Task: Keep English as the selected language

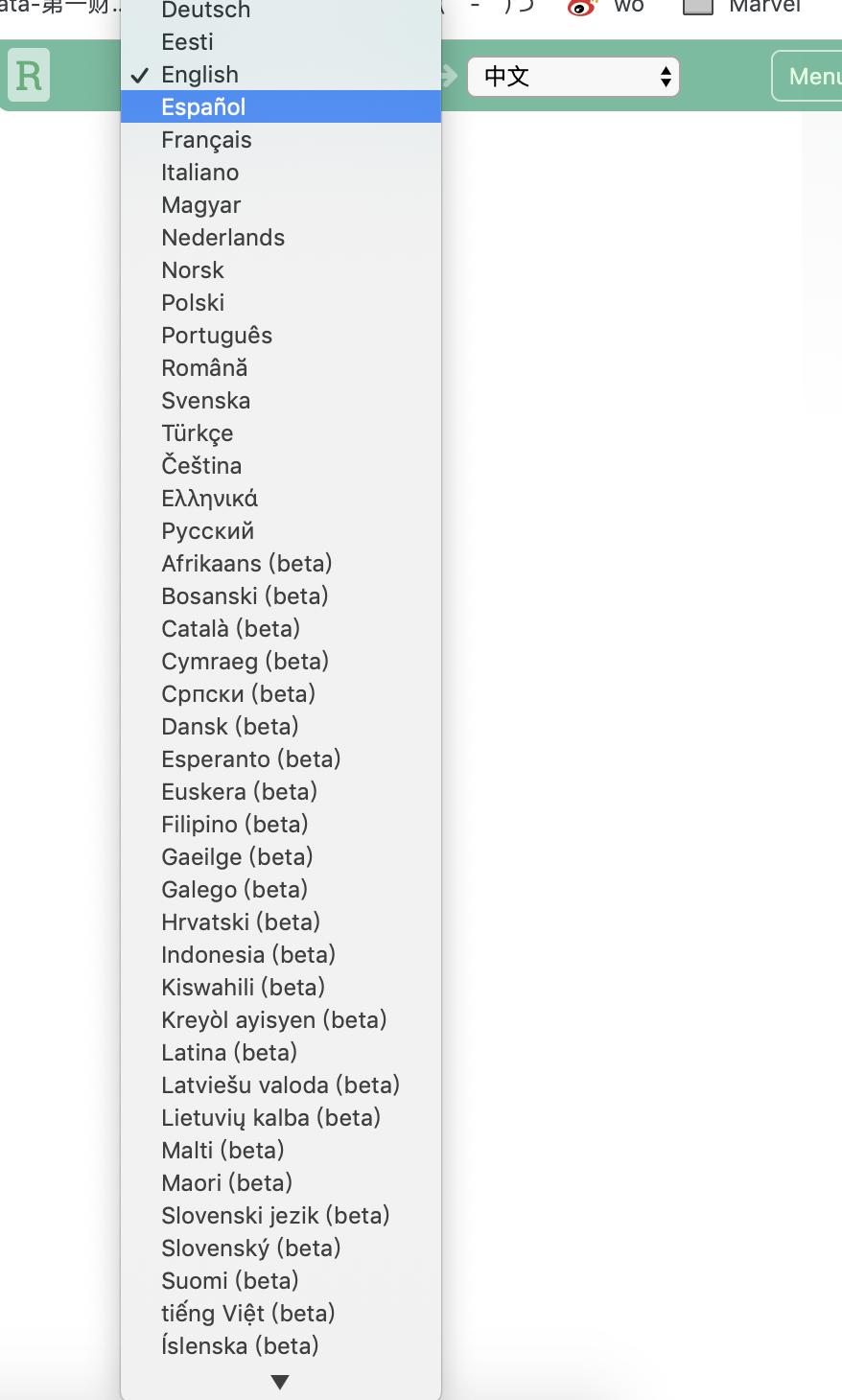Action: 199,74
